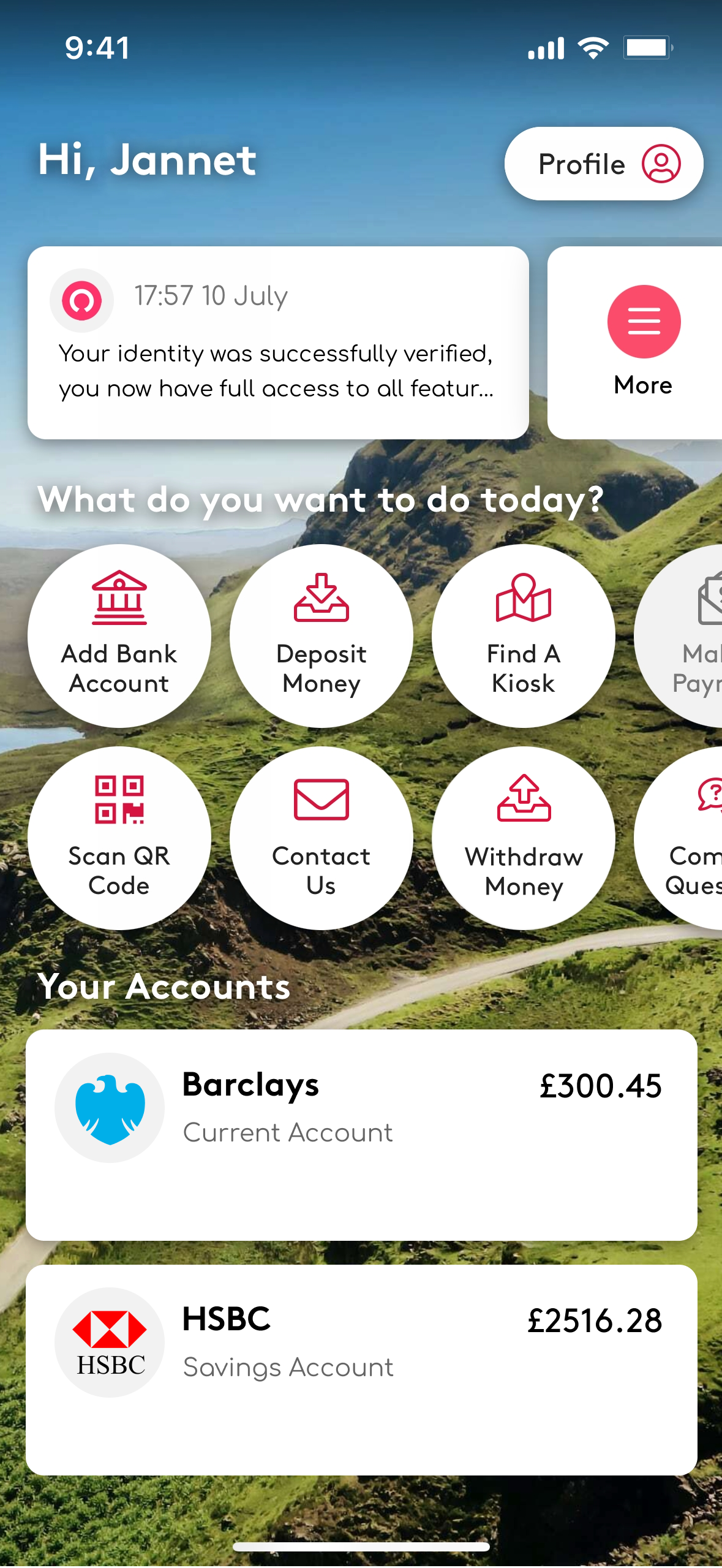Viewport: 722px width, 1568px height.
Task: Choose Deposit Money
Action: click(322, 635)
